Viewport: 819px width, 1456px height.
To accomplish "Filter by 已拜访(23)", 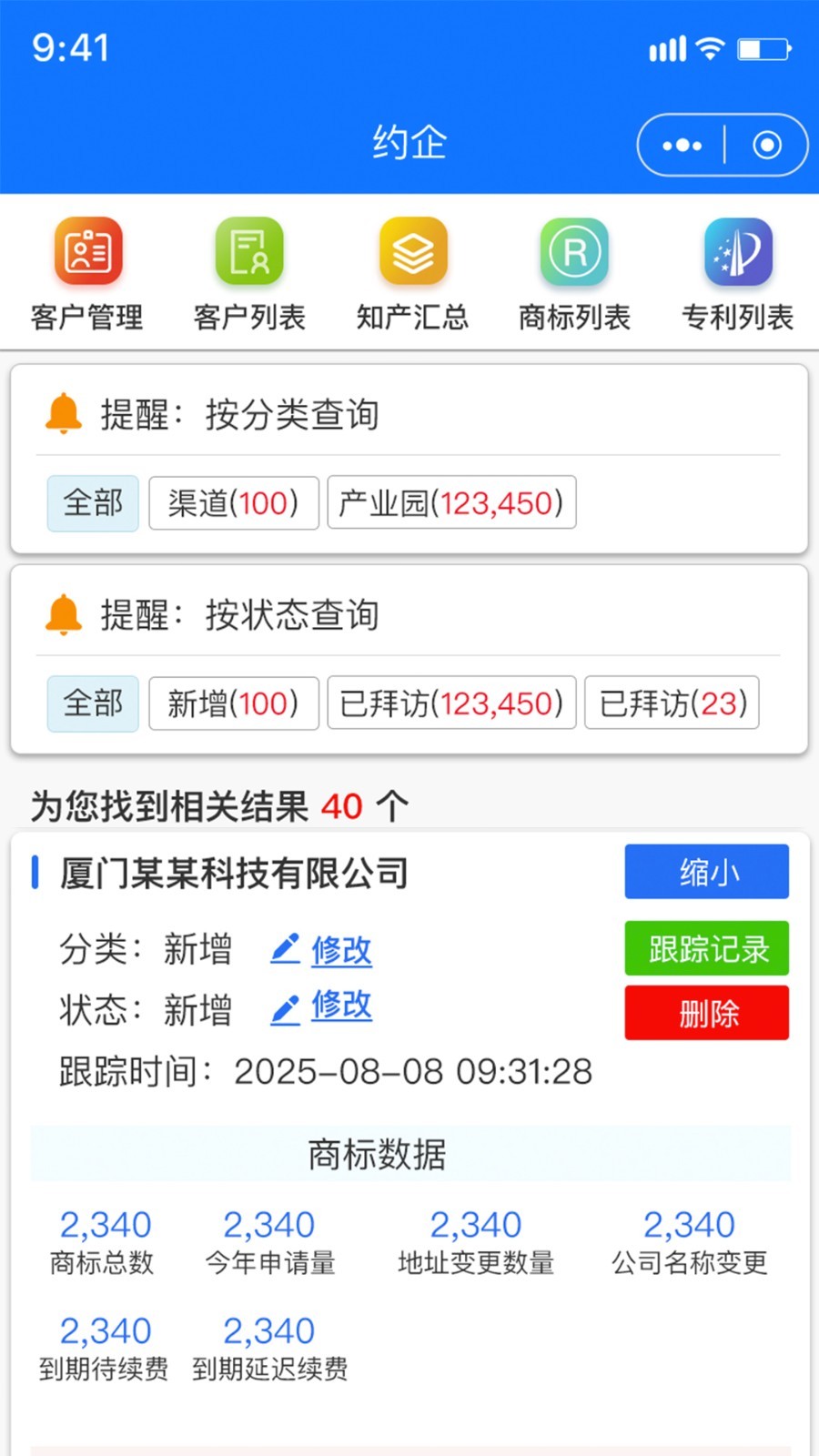I will 672,703.
